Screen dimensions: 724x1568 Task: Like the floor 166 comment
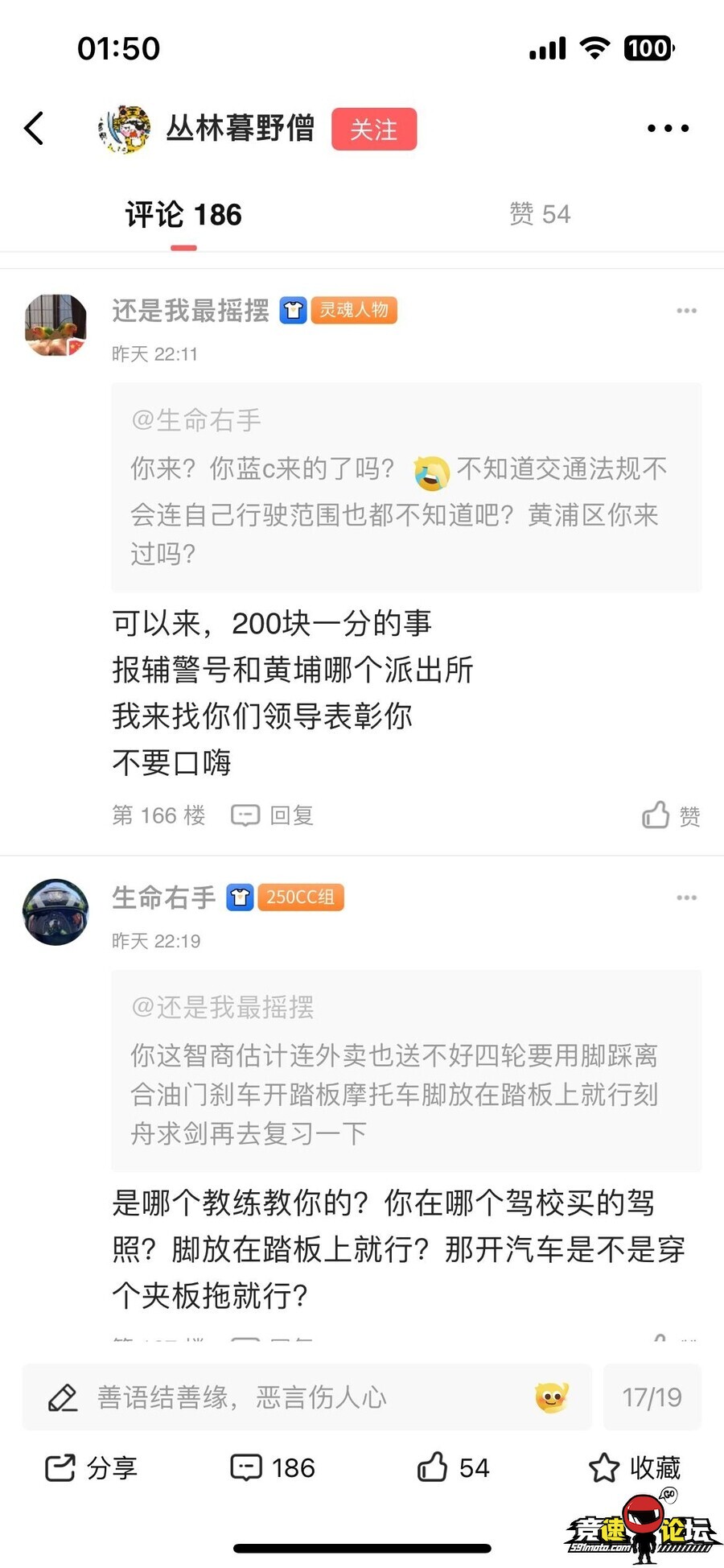670,815
